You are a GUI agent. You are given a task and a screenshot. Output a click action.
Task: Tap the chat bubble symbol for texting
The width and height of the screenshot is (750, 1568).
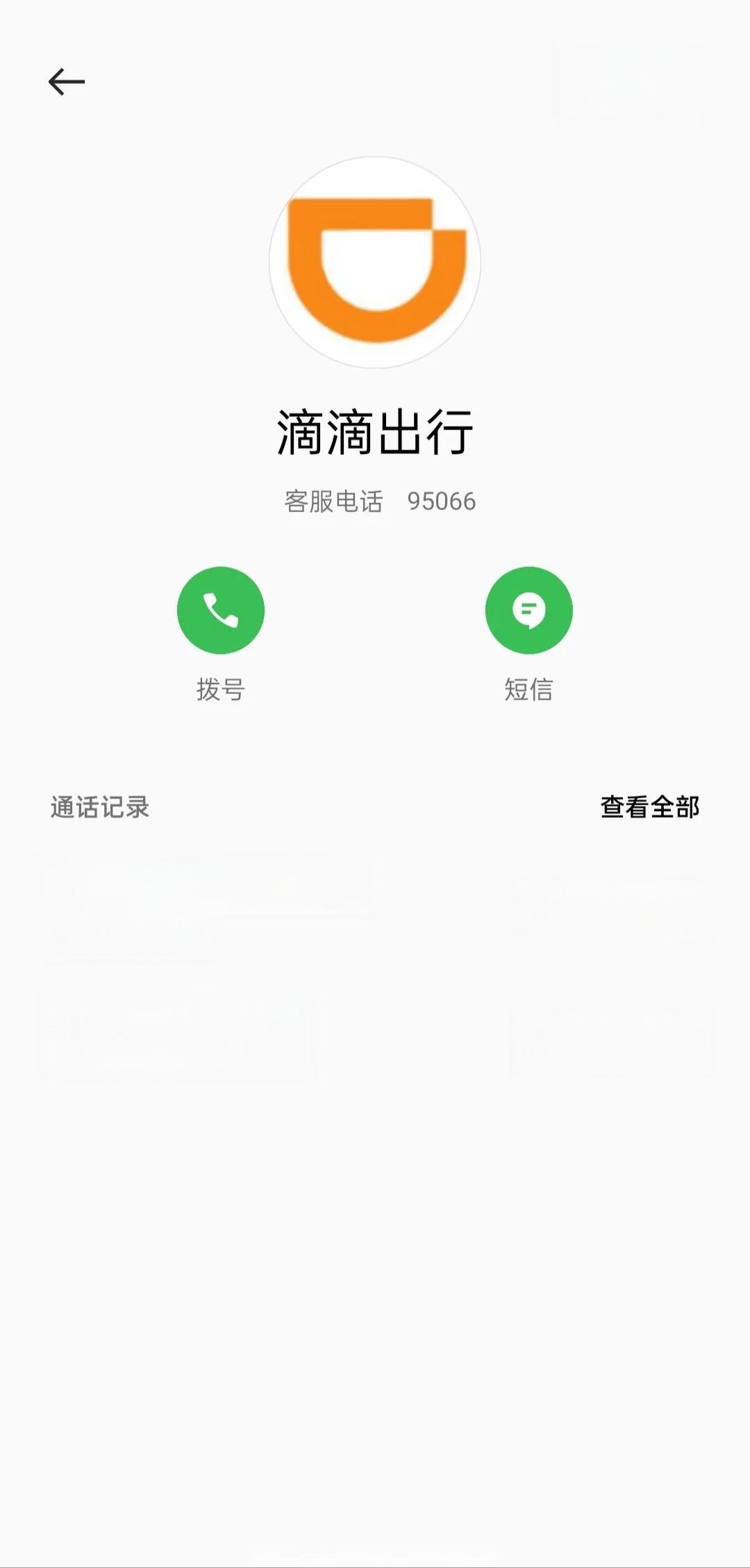[529, 610]
